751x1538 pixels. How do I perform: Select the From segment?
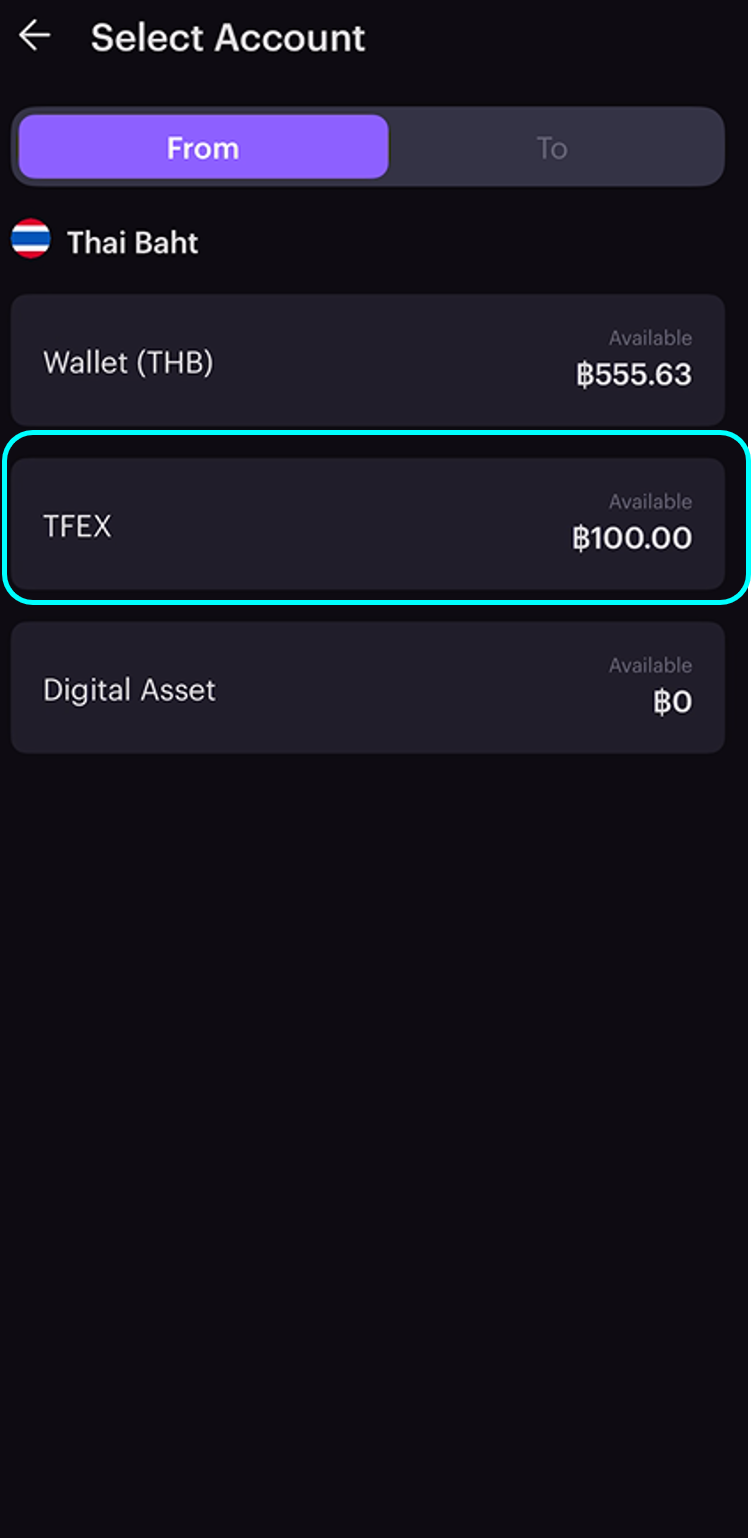click(x=203, y=148)
